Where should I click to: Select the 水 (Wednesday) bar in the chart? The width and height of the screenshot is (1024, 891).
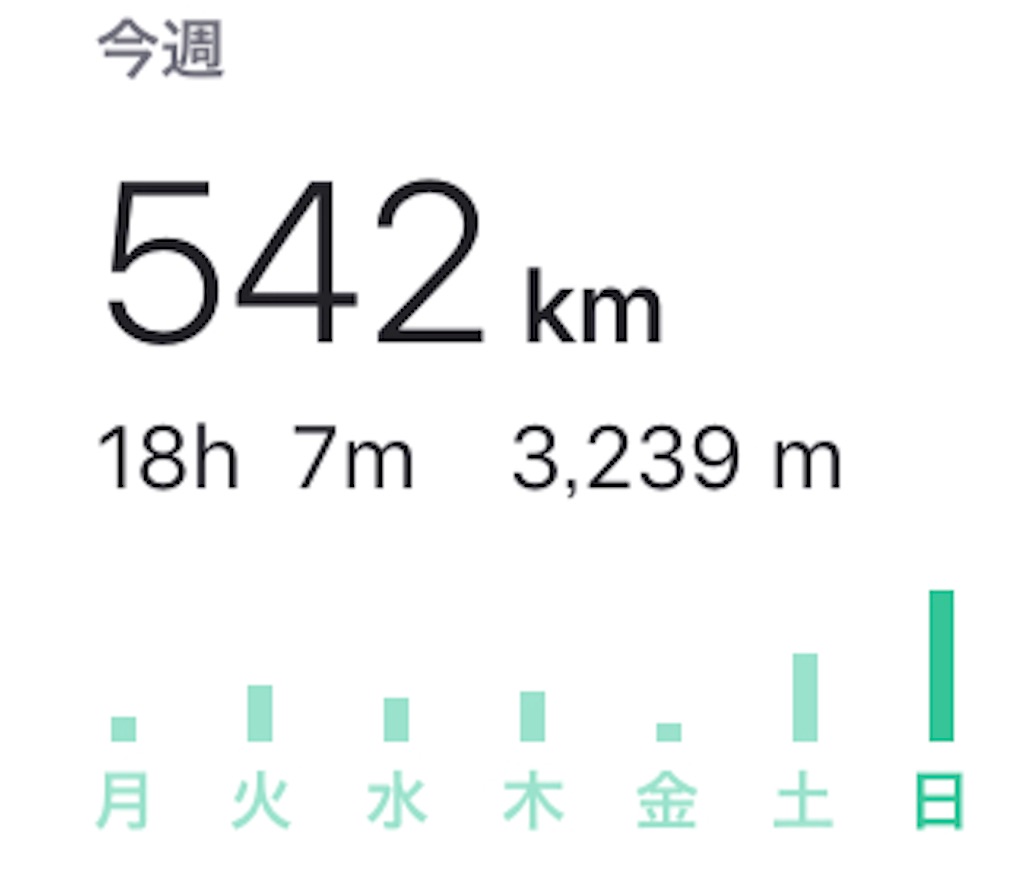[x=396, y=719]
